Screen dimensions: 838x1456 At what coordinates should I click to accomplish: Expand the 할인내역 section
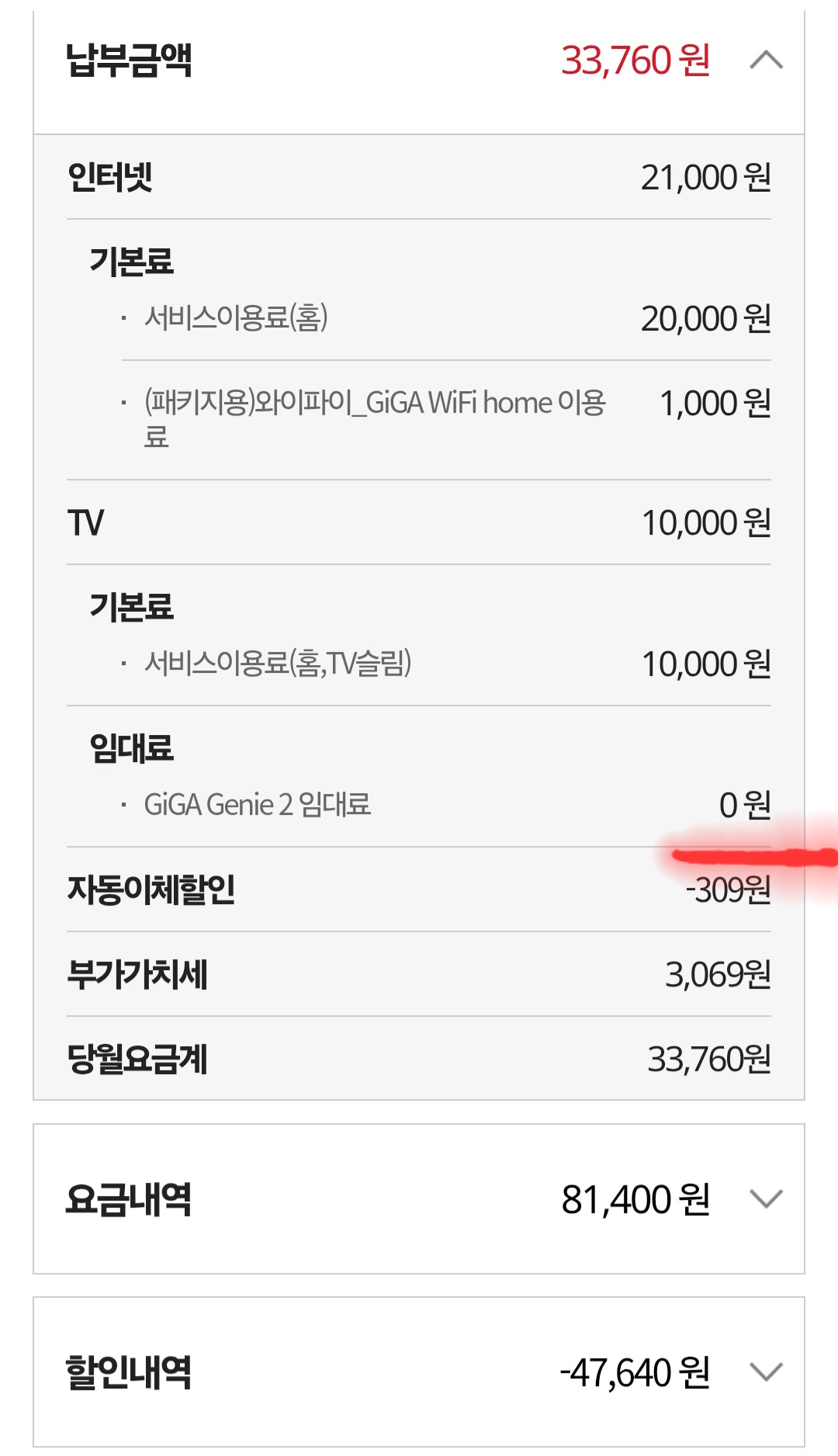click(x=766, y=1371)
